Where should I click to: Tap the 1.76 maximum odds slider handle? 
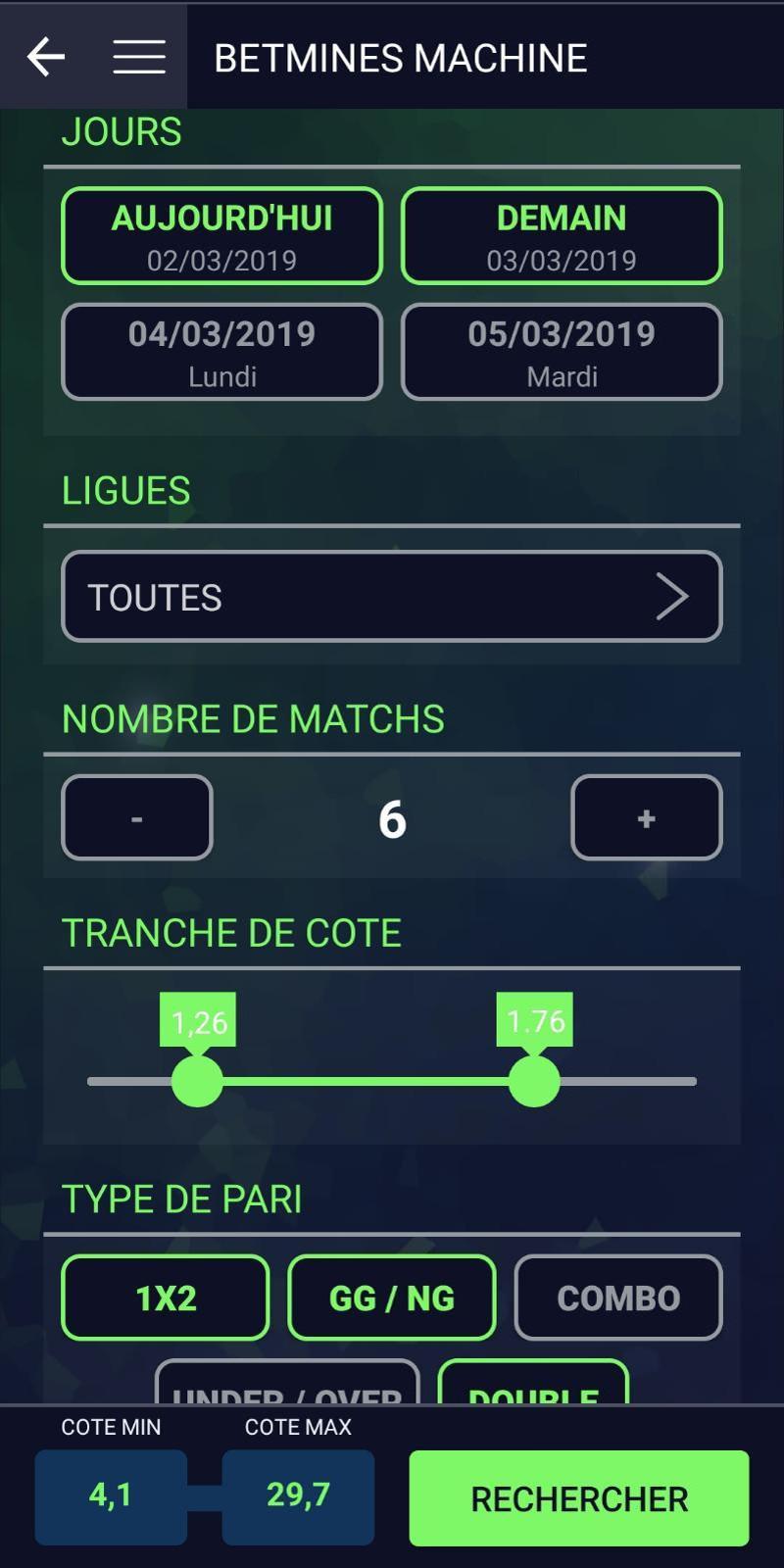534,1081
